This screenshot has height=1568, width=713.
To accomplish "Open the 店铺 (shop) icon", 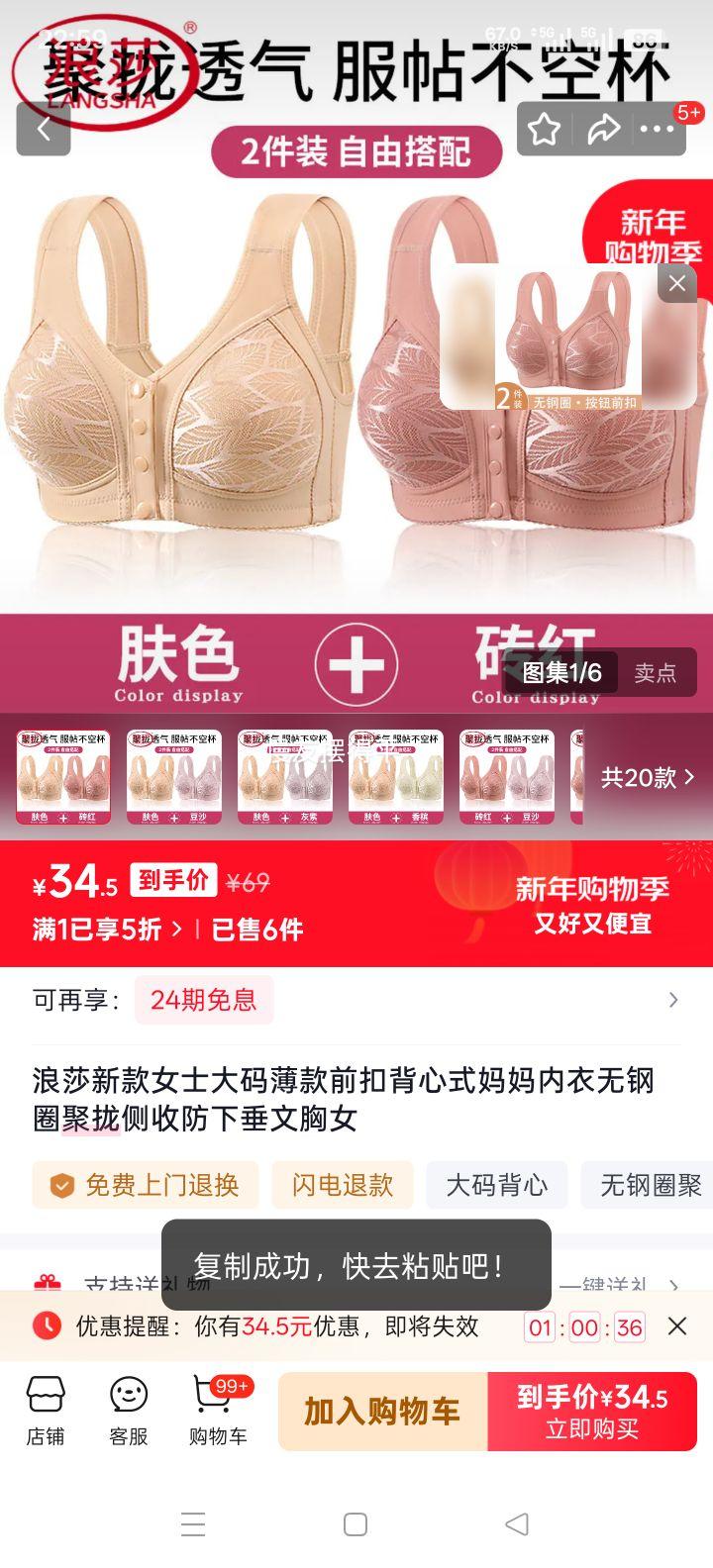I will pos(44,1411).
